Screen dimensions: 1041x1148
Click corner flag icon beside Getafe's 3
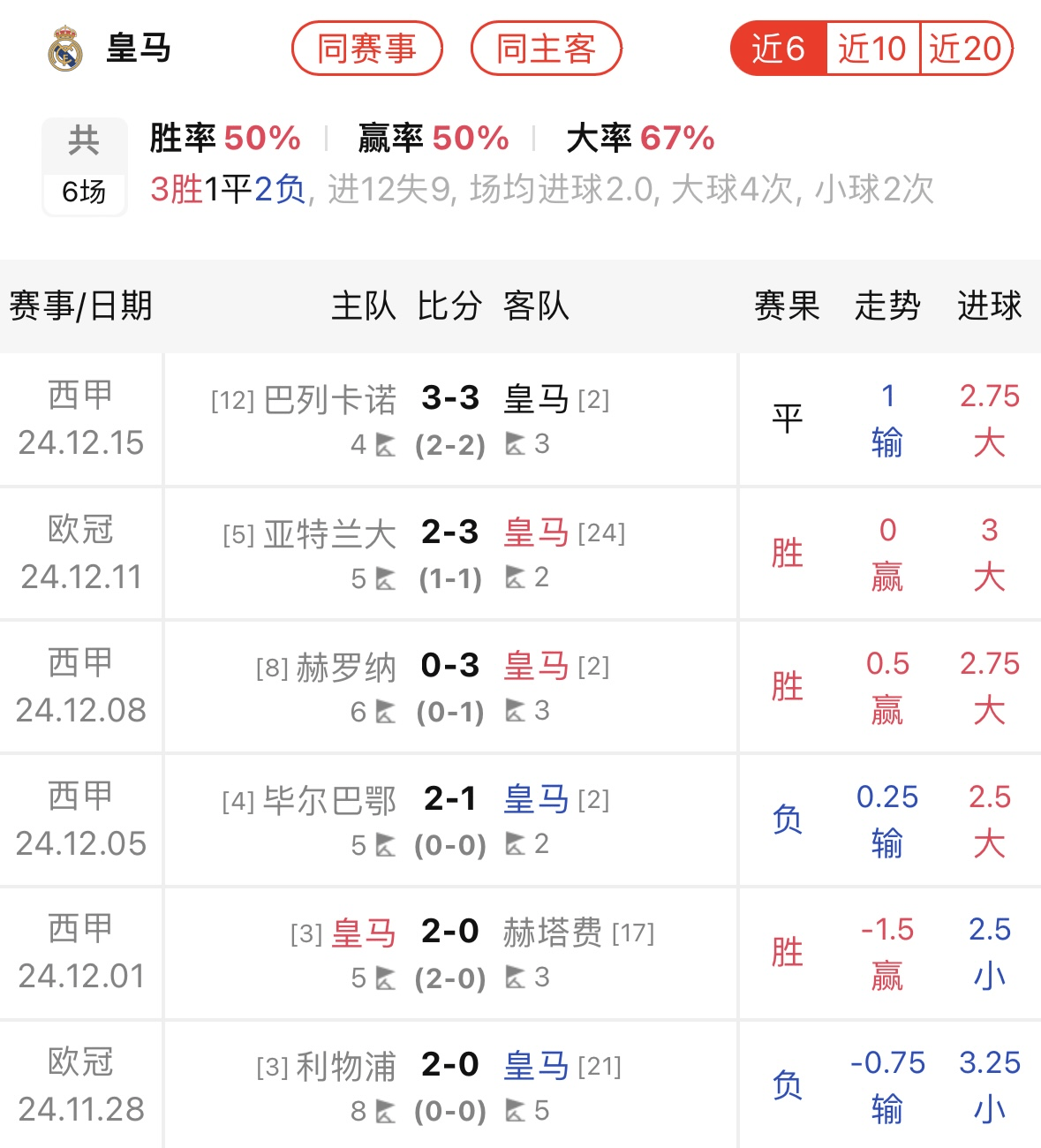click(x=515, y=978)
